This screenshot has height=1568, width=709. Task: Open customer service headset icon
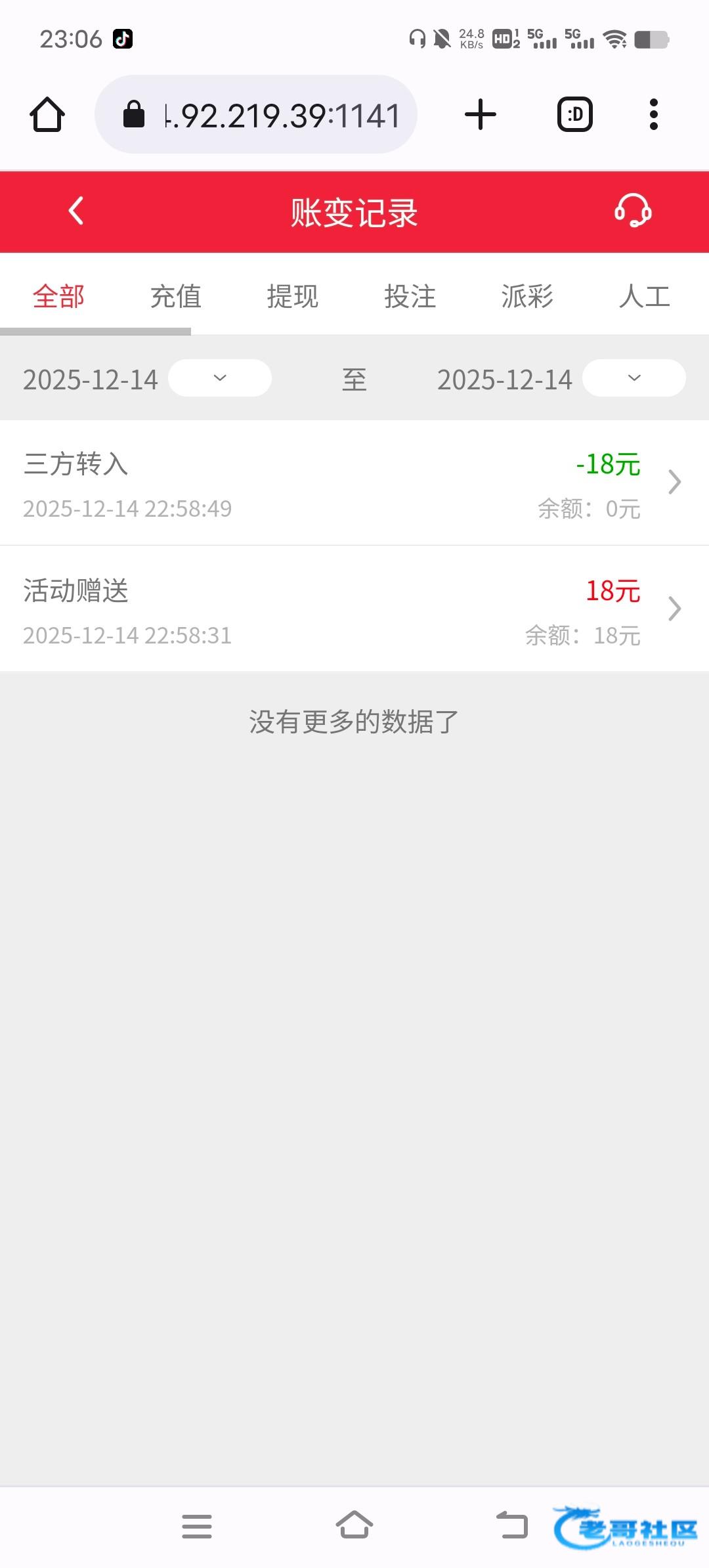point(633,211)
